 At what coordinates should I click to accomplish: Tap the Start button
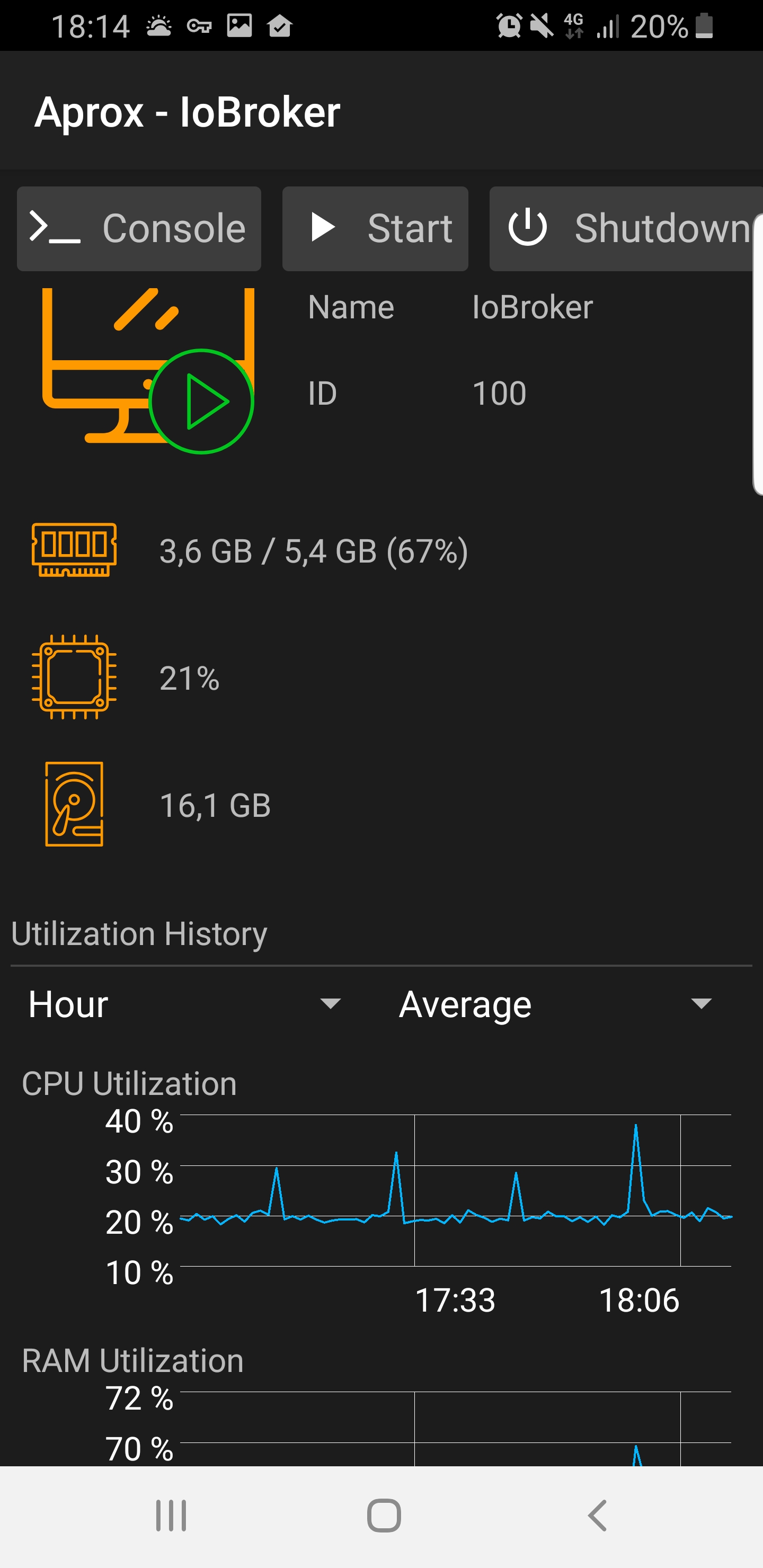(x=375, y=229)
